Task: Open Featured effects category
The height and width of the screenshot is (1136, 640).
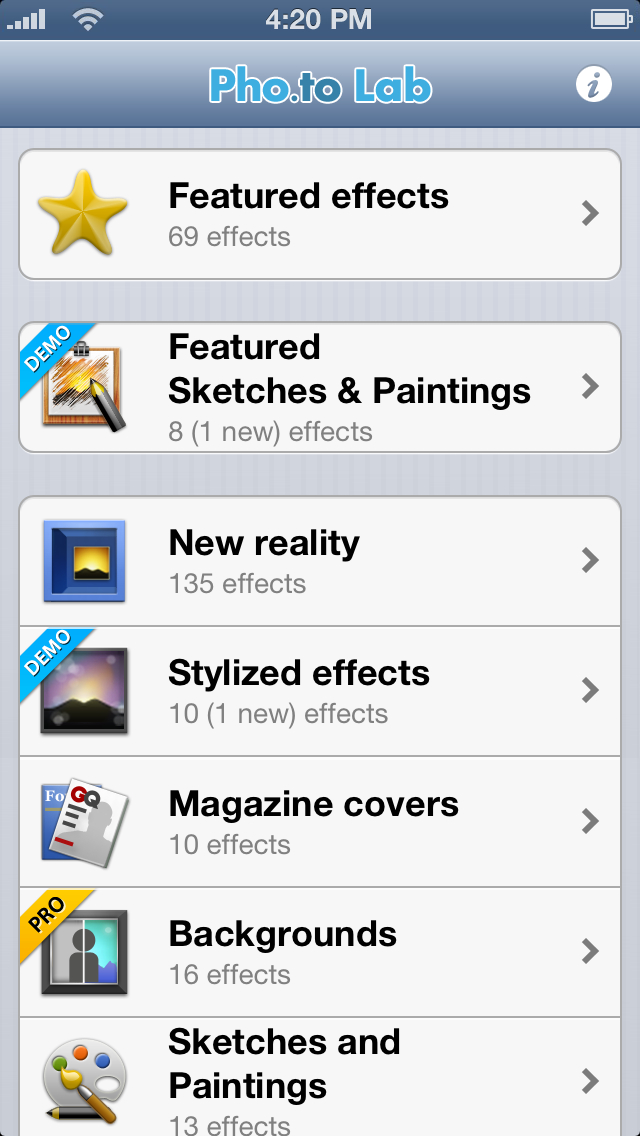Action: click(x=320, y=214)
